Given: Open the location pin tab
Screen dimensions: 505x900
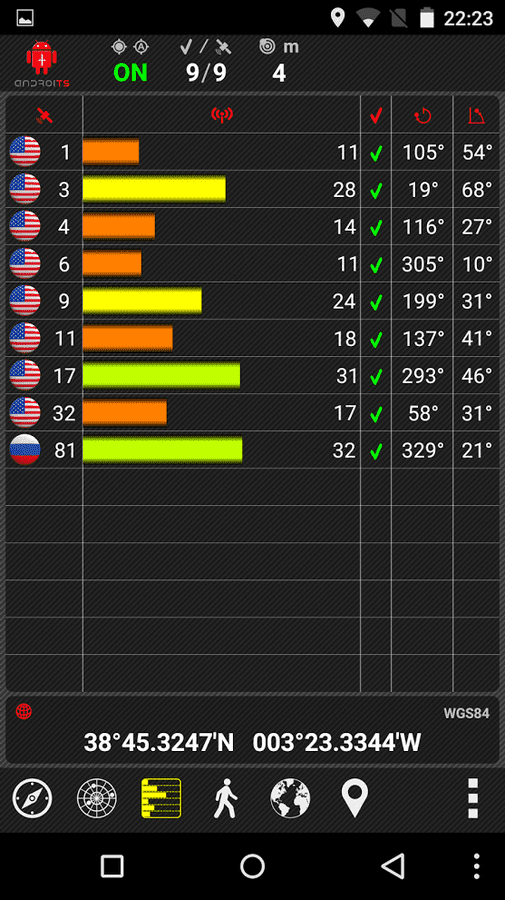Looking at the screenshot, I should pyautogui.click(x=355, y=798).
